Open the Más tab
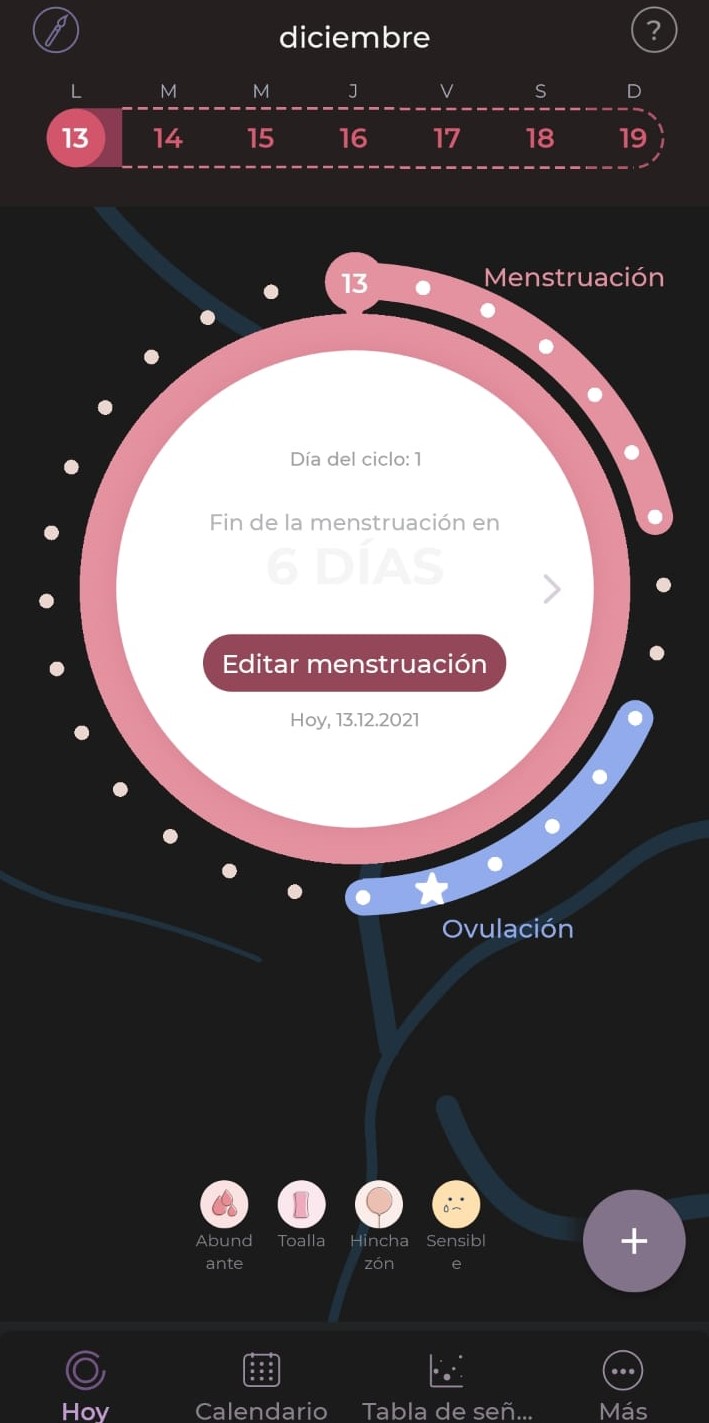The height and width of the screenshot is (1423, 709). [x=623, y=1385]
